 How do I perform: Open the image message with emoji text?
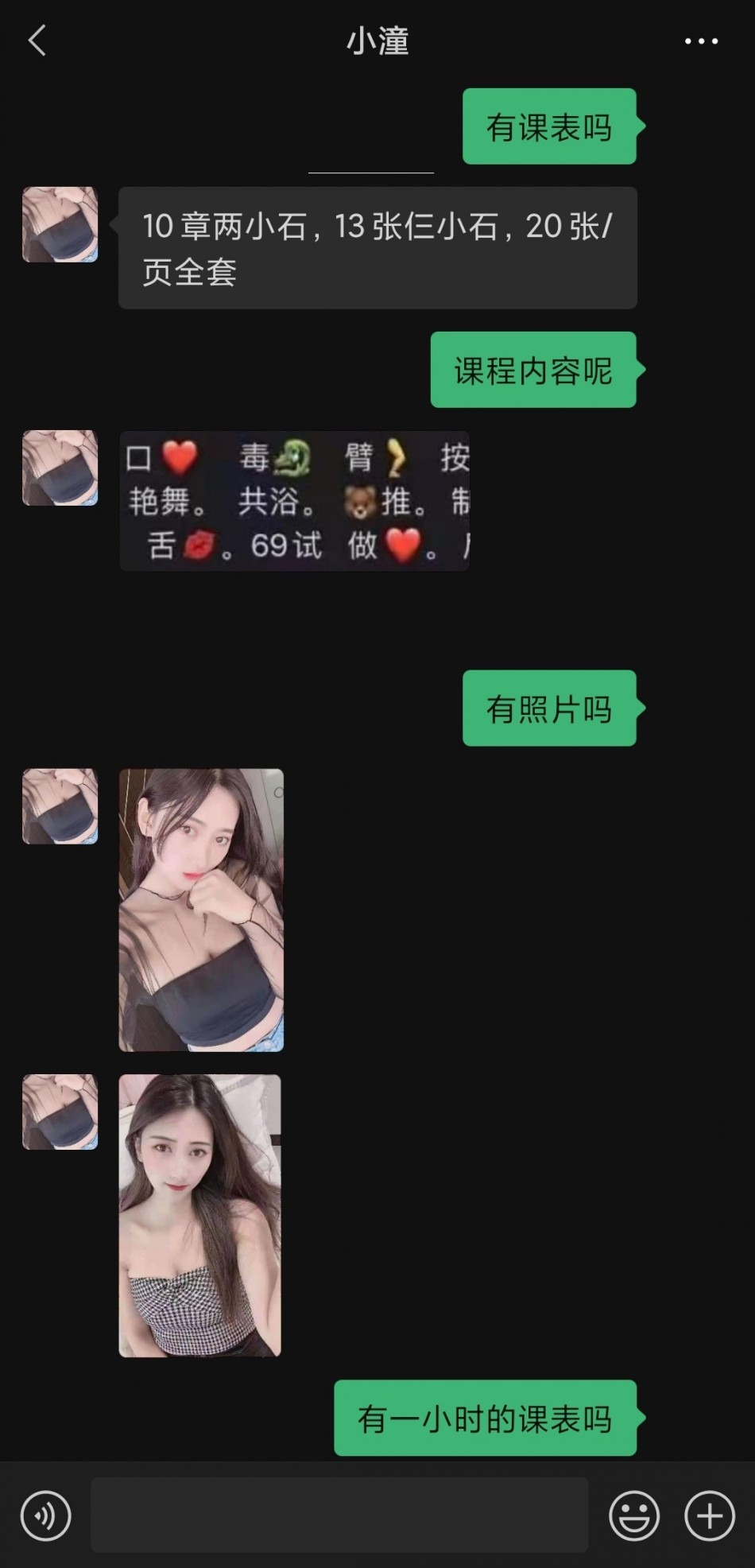[x=294, y=501]
